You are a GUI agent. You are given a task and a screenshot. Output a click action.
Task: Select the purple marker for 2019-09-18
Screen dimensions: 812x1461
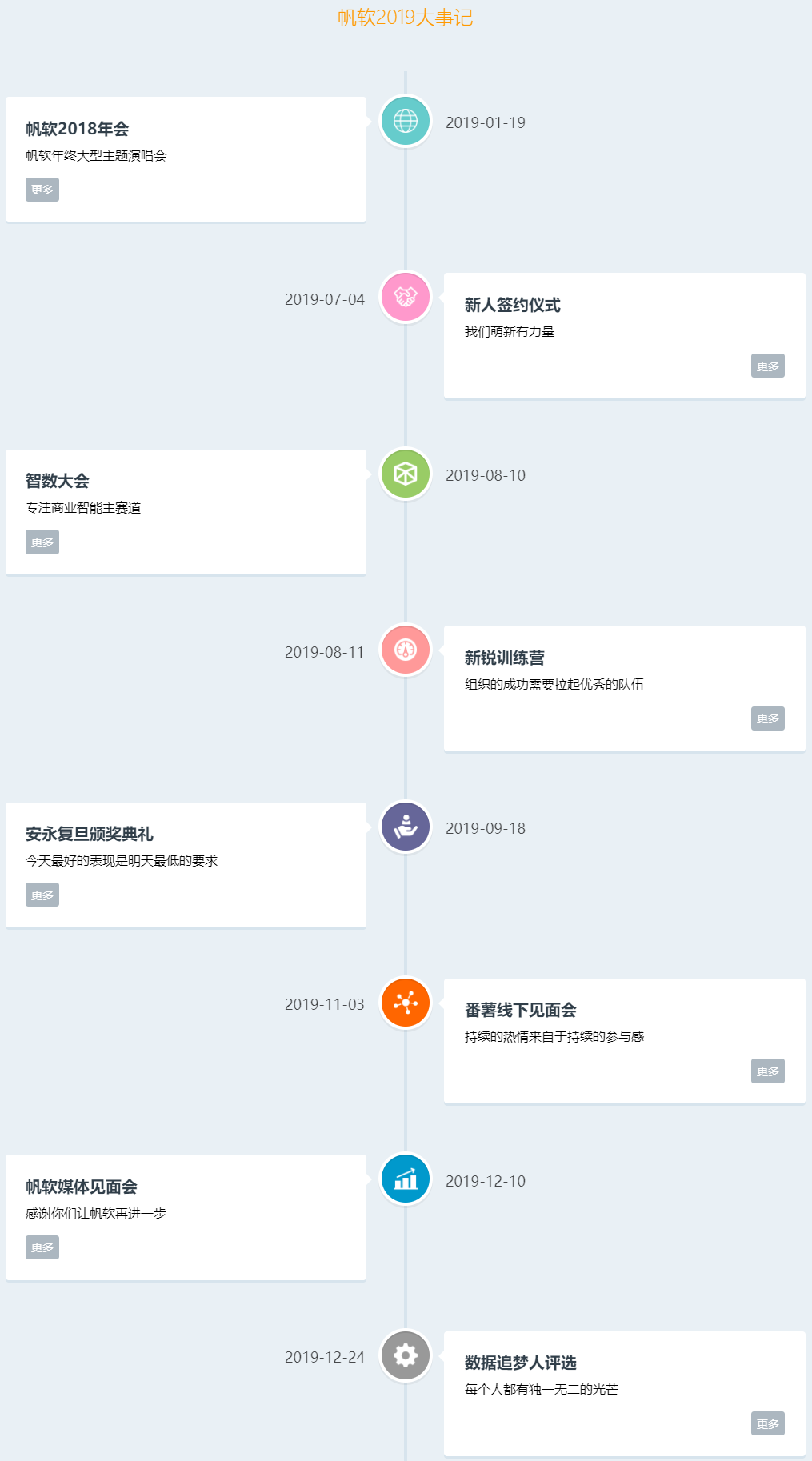(x=406, y=827)
